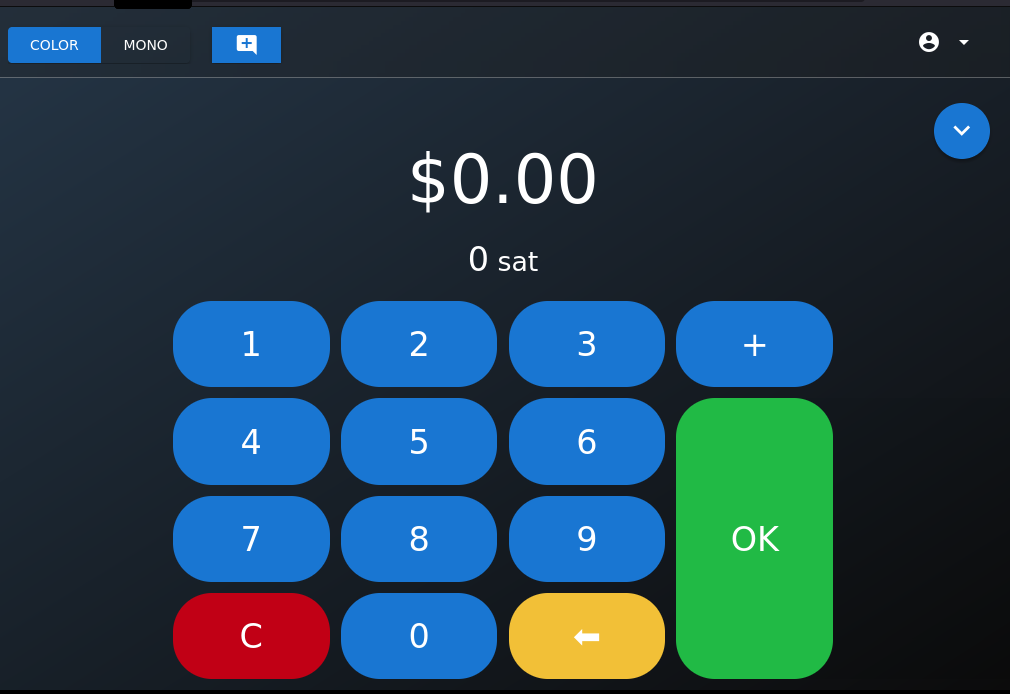Clear the amount with the red C key

point(251,636)
